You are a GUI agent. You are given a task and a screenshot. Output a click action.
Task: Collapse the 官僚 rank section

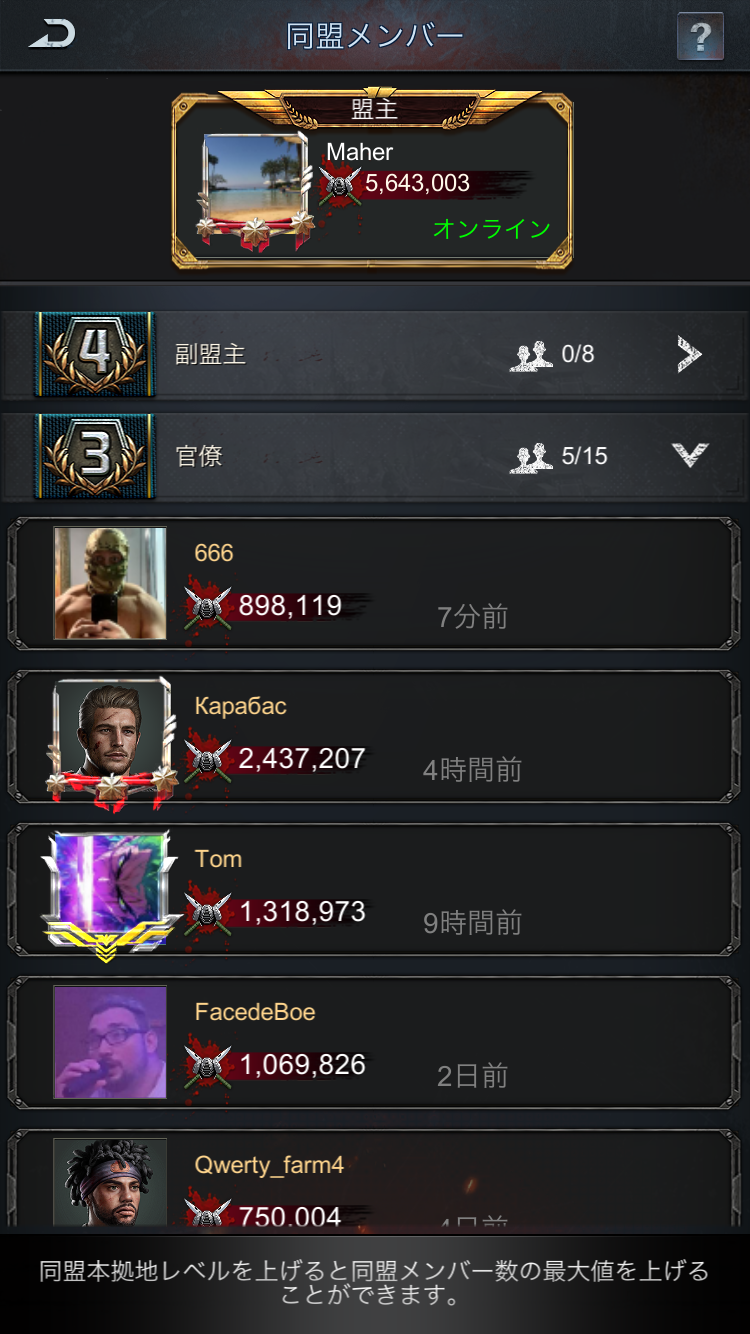[375, 457]
